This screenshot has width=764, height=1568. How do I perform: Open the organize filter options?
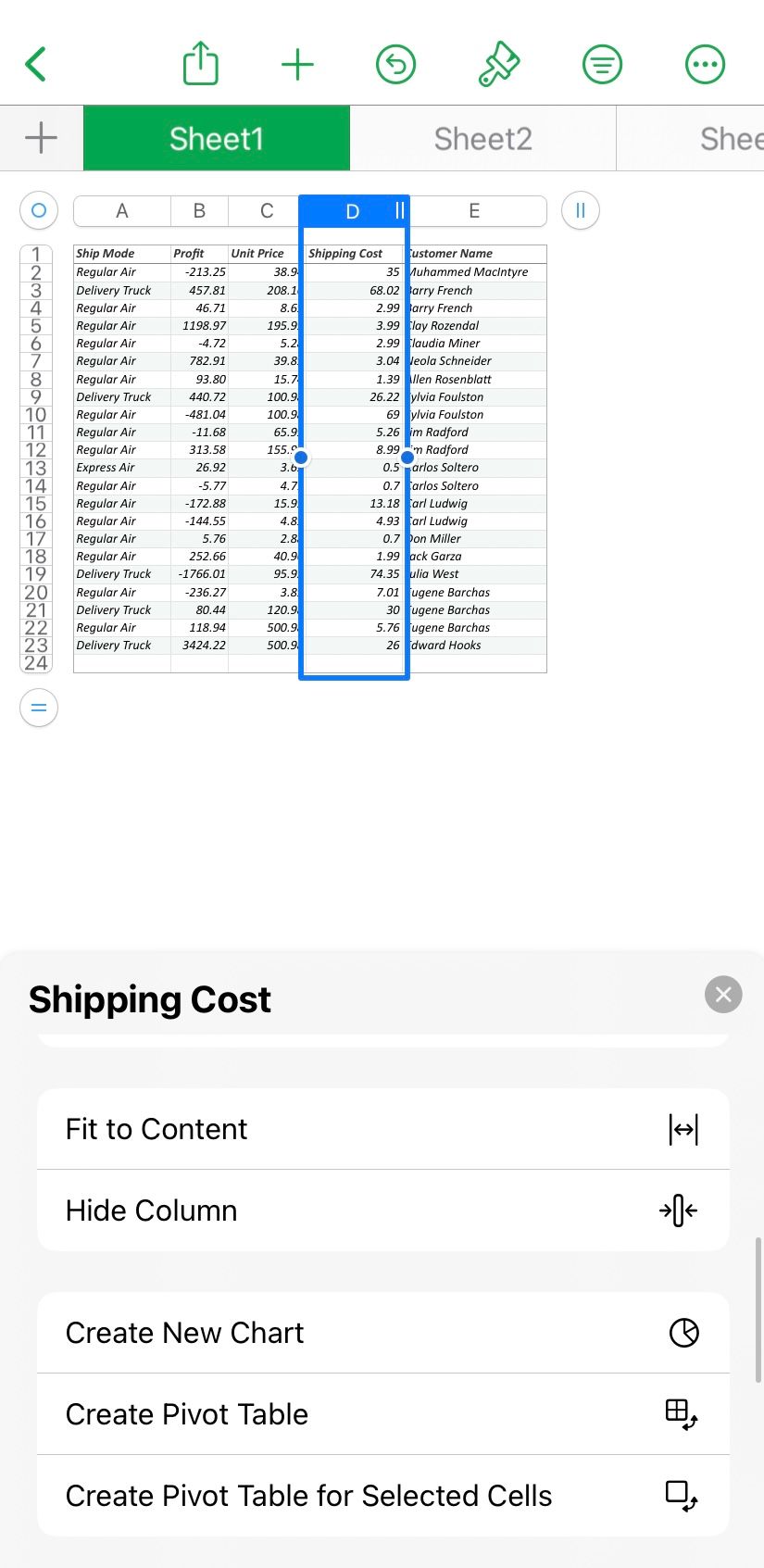tap(602, 65)
